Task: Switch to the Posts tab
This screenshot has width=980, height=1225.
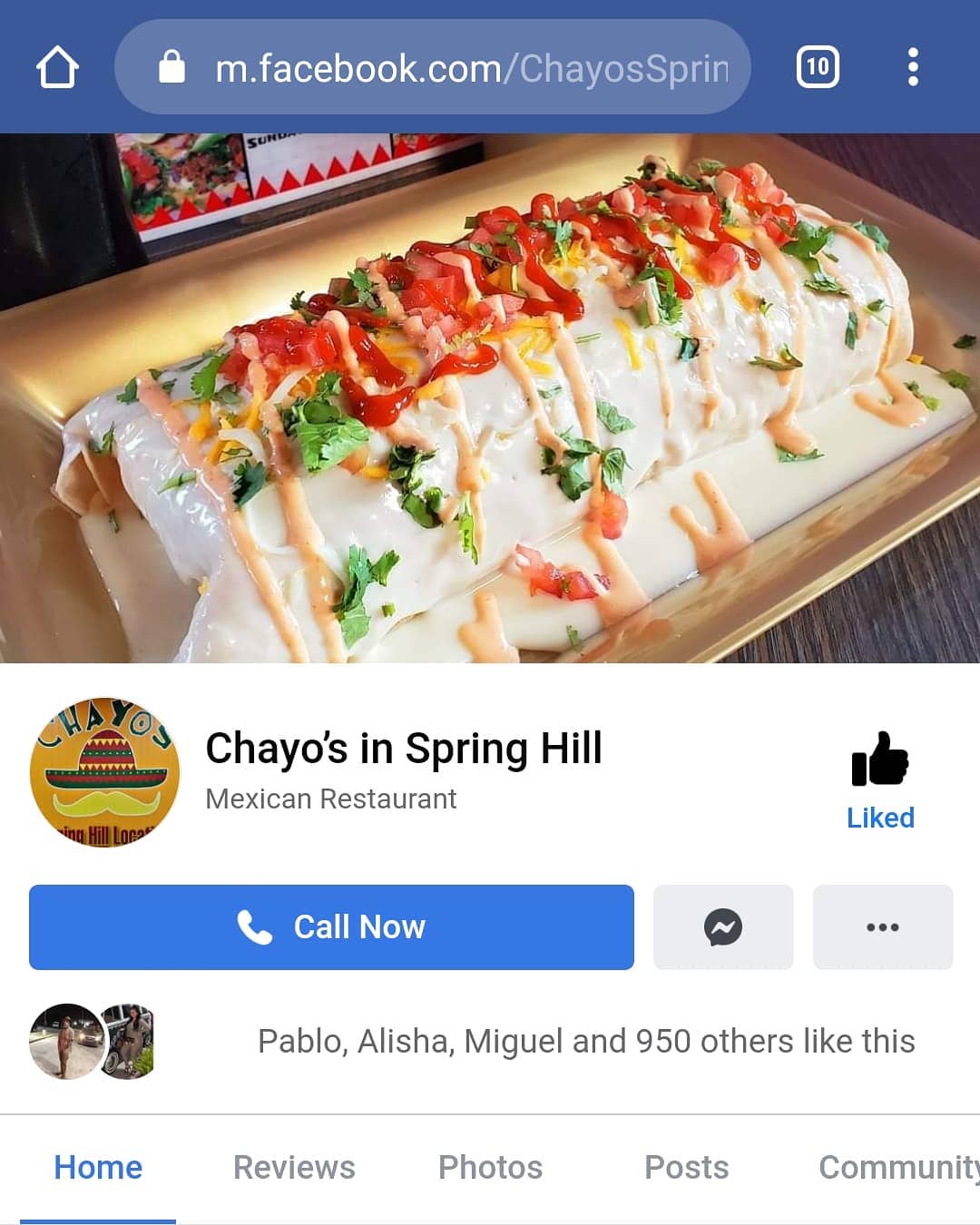Action: tap(686, 1168)
